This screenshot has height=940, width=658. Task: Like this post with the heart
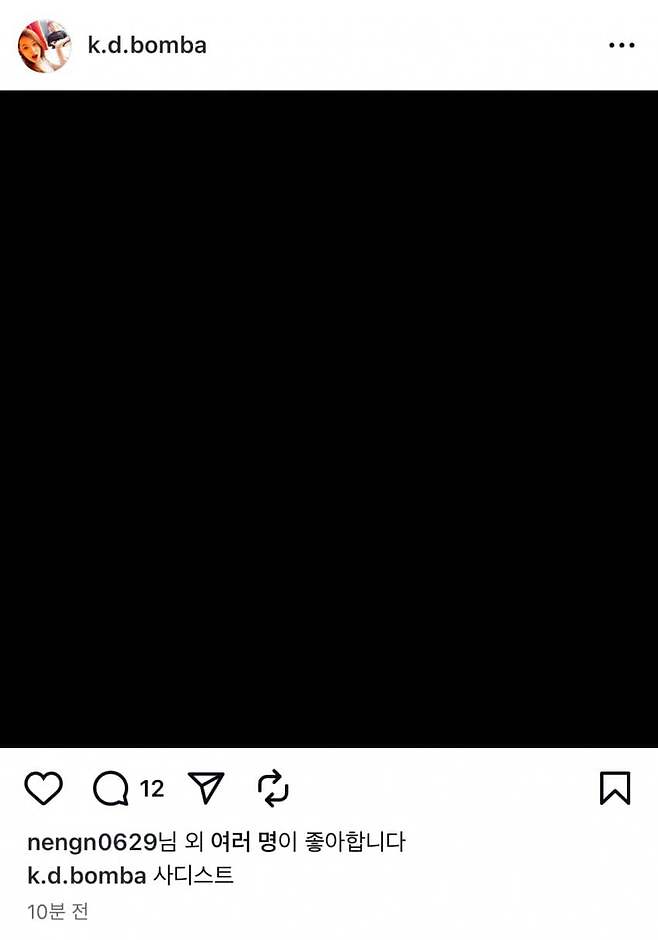pos(43,789)
